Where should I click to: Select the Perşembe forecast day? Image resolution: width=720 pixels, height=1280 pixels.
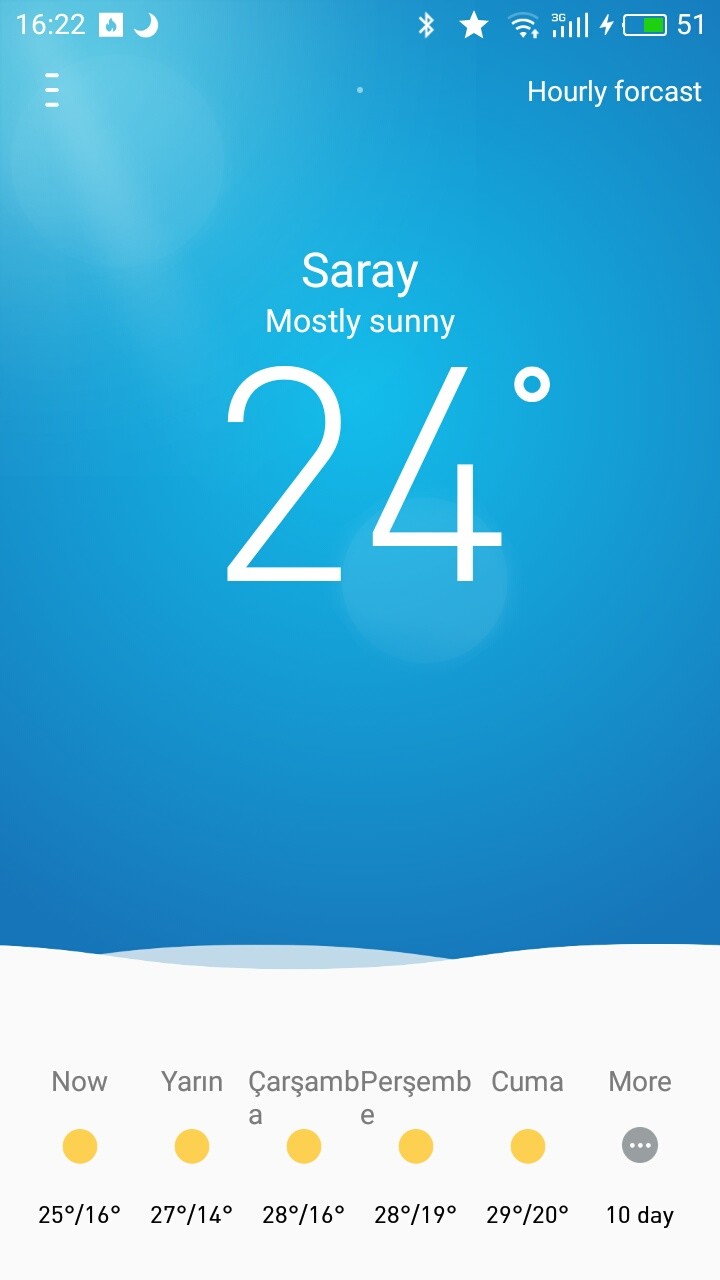point(416,1146)
